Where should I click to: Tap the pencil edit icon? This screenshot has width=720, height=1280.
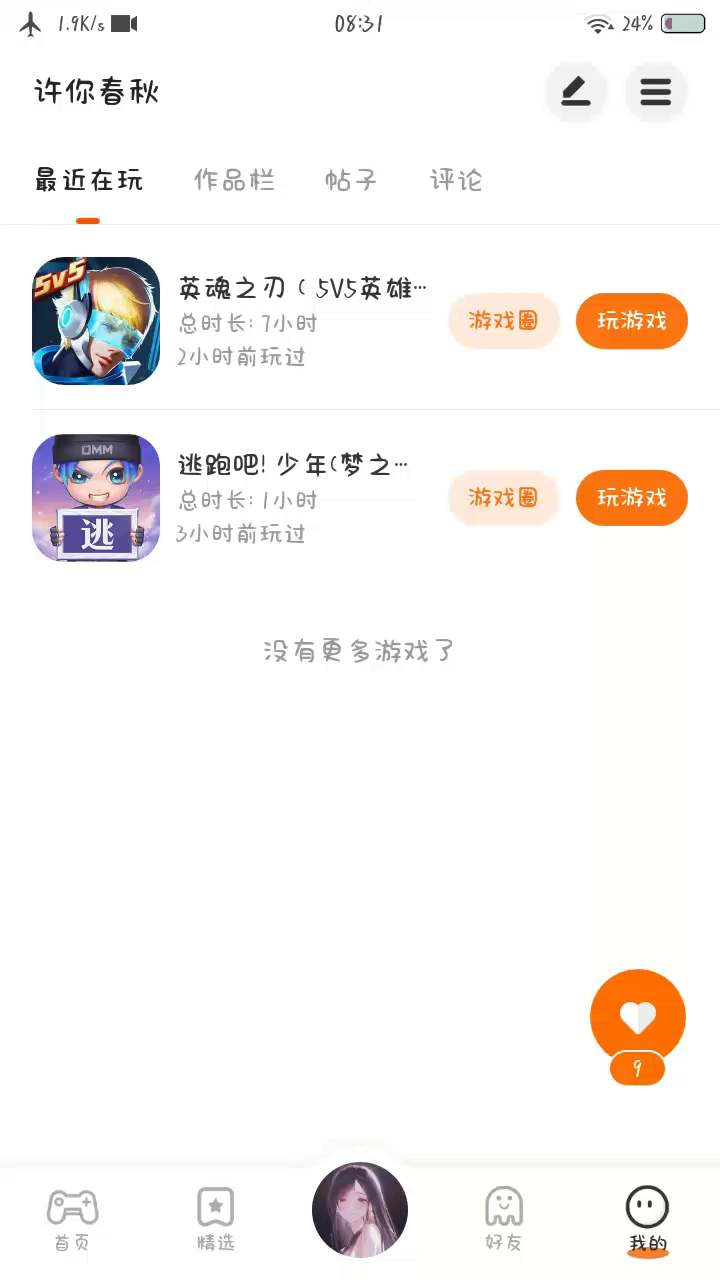576,92
